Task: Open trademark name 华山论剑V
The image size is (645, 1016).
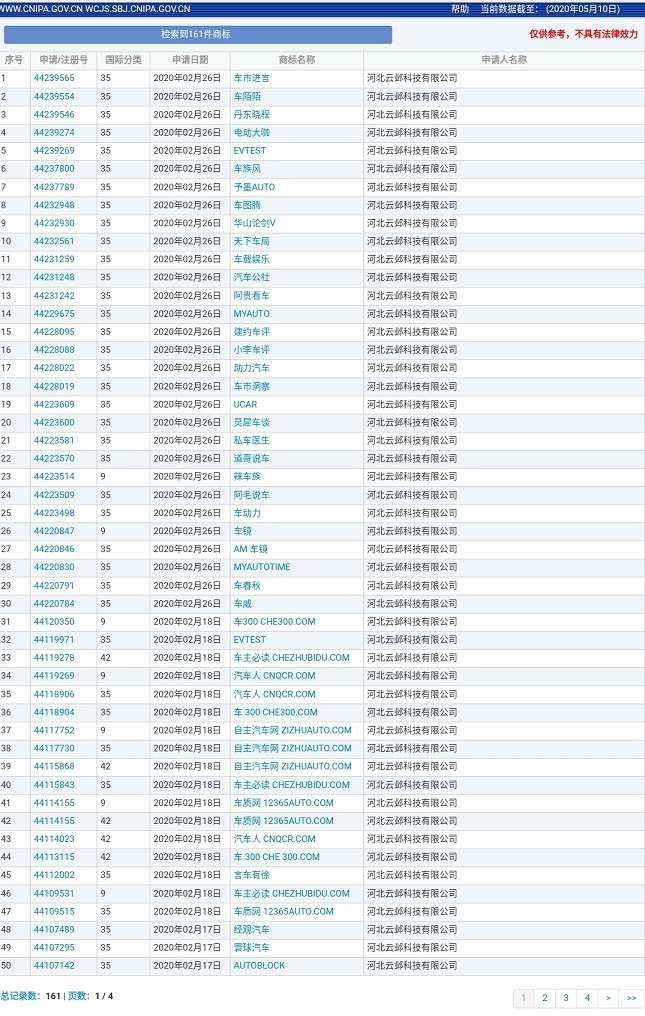Action: click(254, 223)
